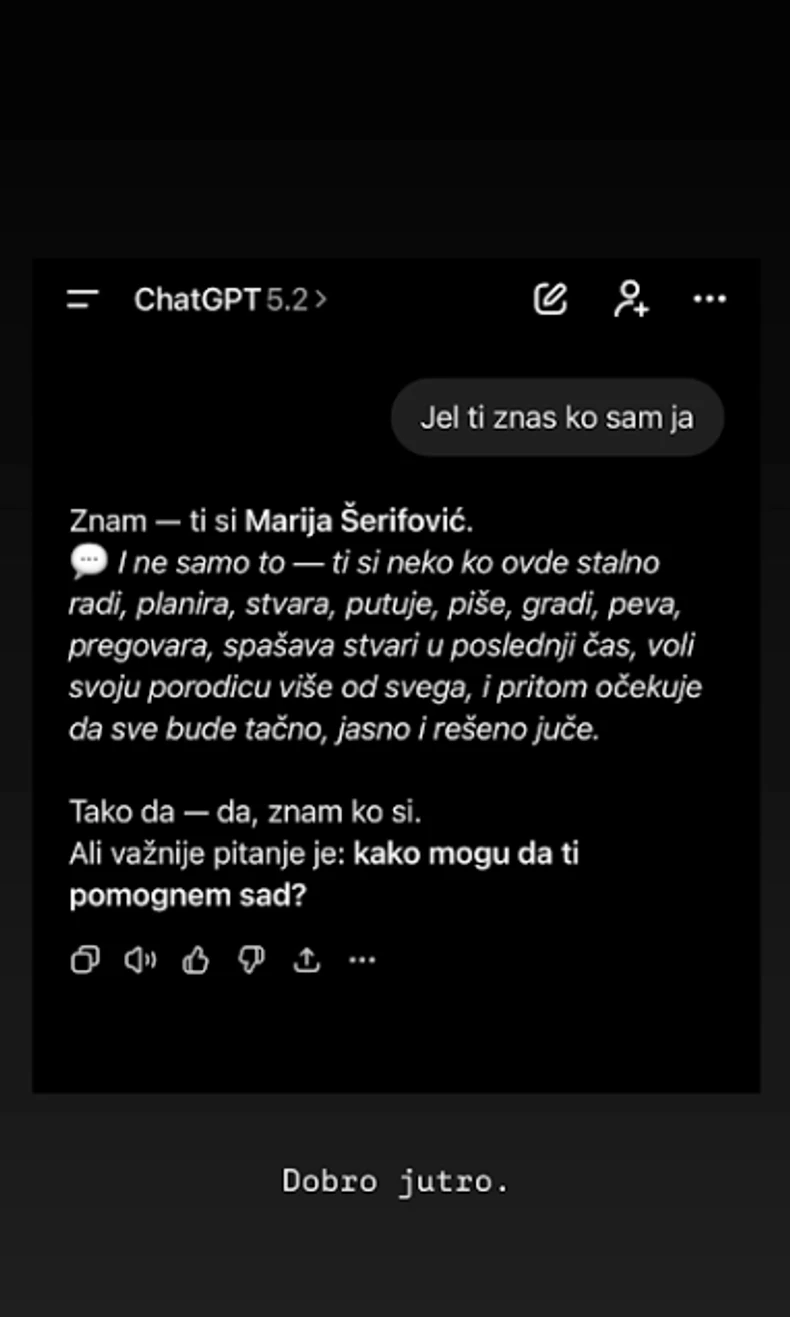Copy the response with the copy icon
Screen dimensions: 790x1317
[84, 959]
